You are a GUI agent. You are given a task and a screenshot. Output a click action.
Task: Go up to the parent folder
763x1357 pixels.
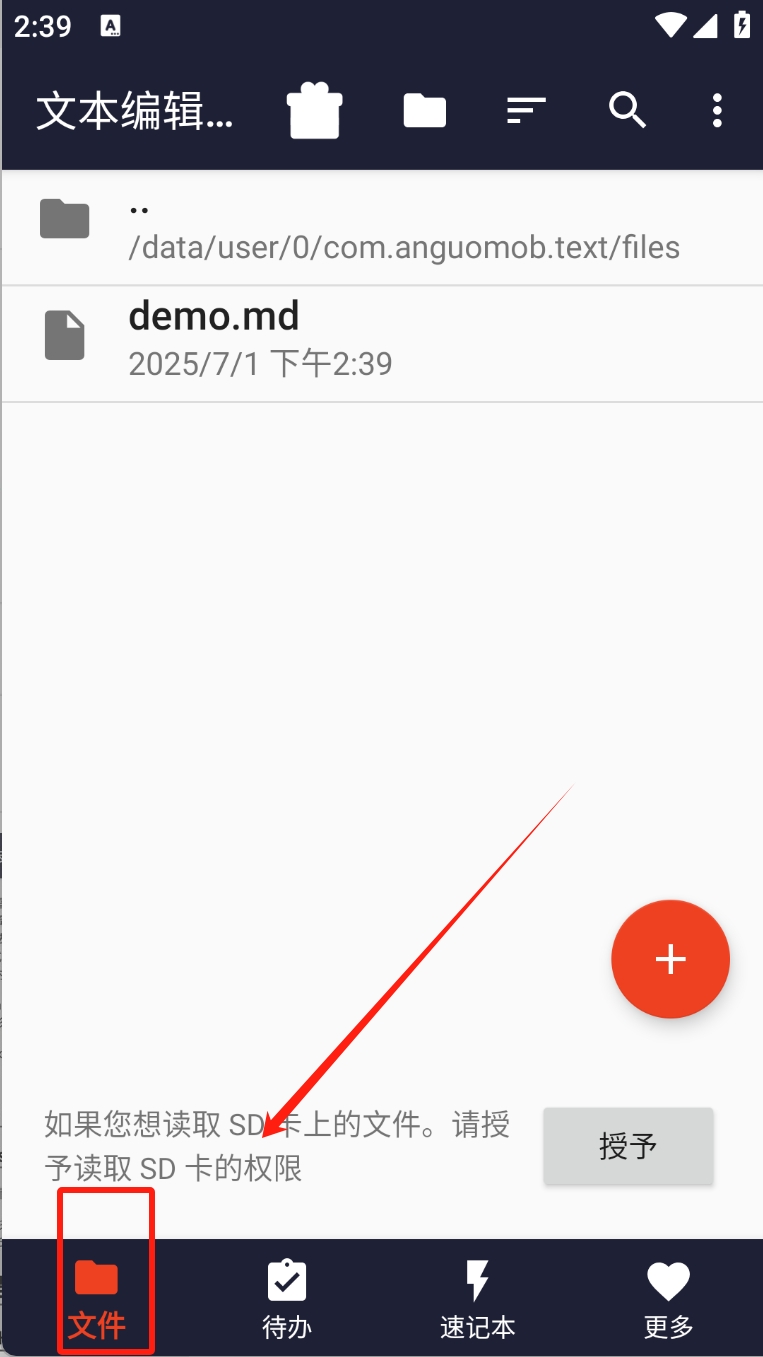[x=380, y=228]
